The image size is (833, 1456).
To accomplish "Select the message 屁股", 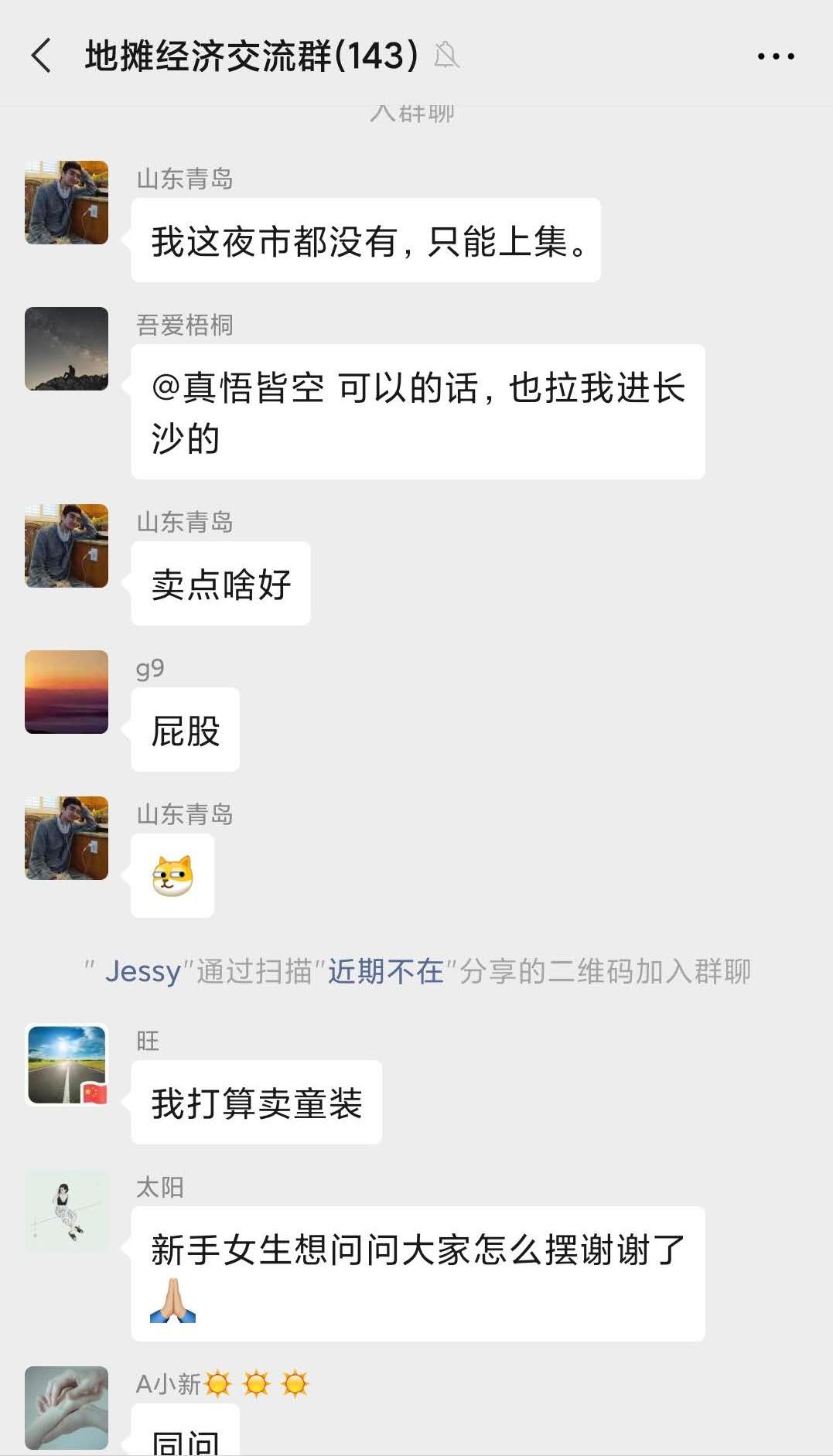I will tap(184, 729).
